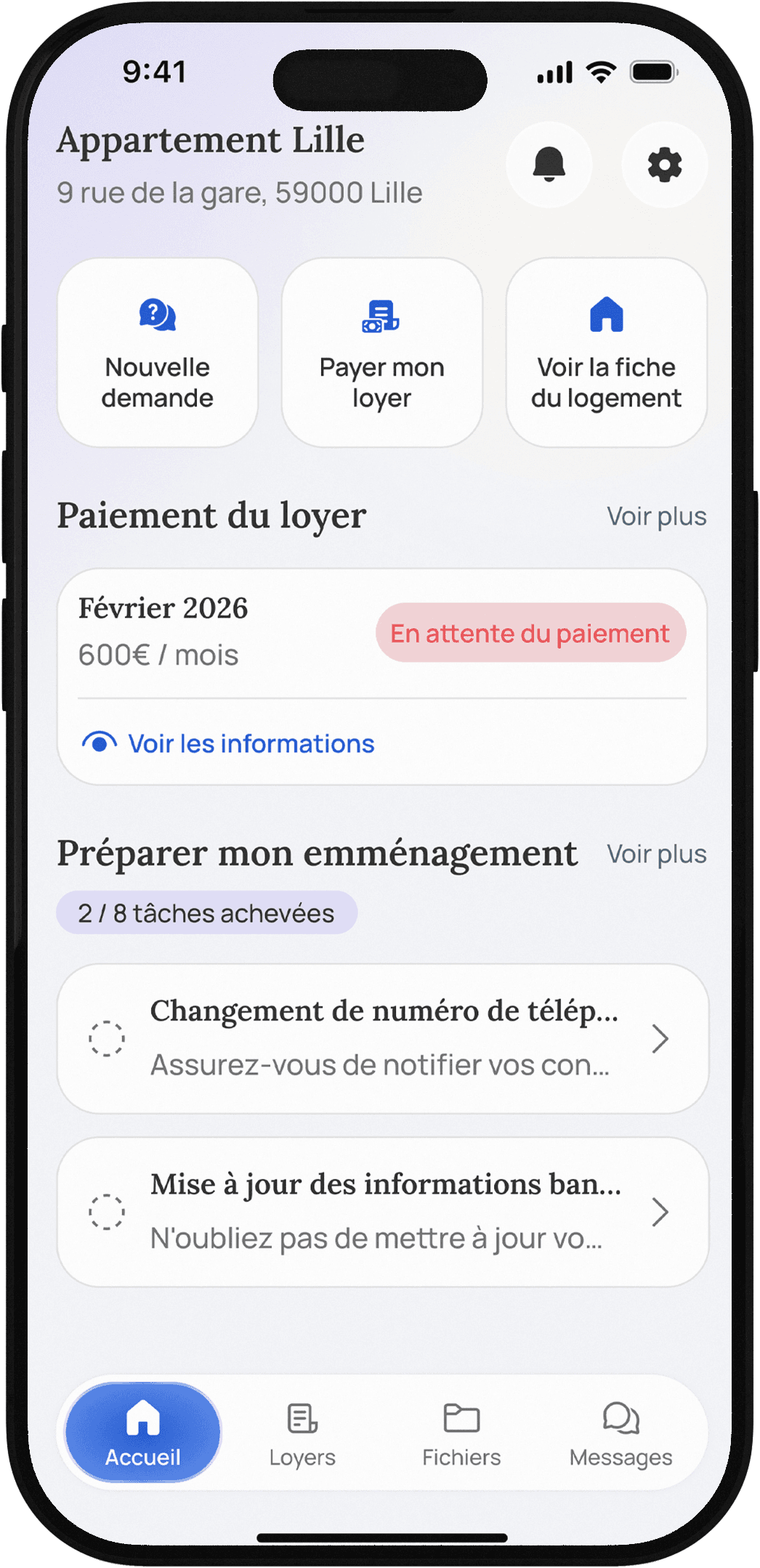Check the bank information update task circle

(x=107, y=1211)
